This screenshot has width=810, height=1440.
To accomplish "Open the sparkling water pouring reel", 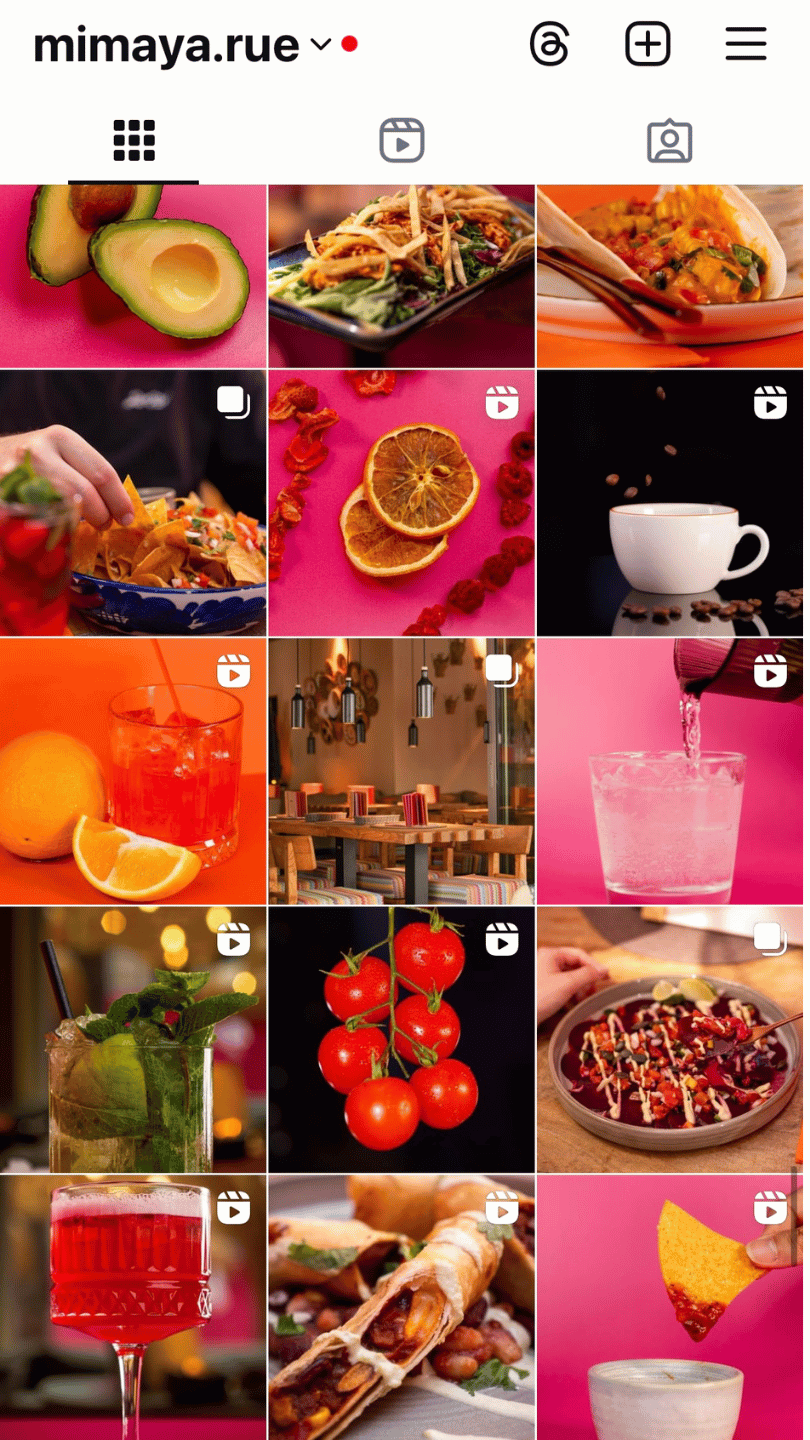I will pos(670,771).
